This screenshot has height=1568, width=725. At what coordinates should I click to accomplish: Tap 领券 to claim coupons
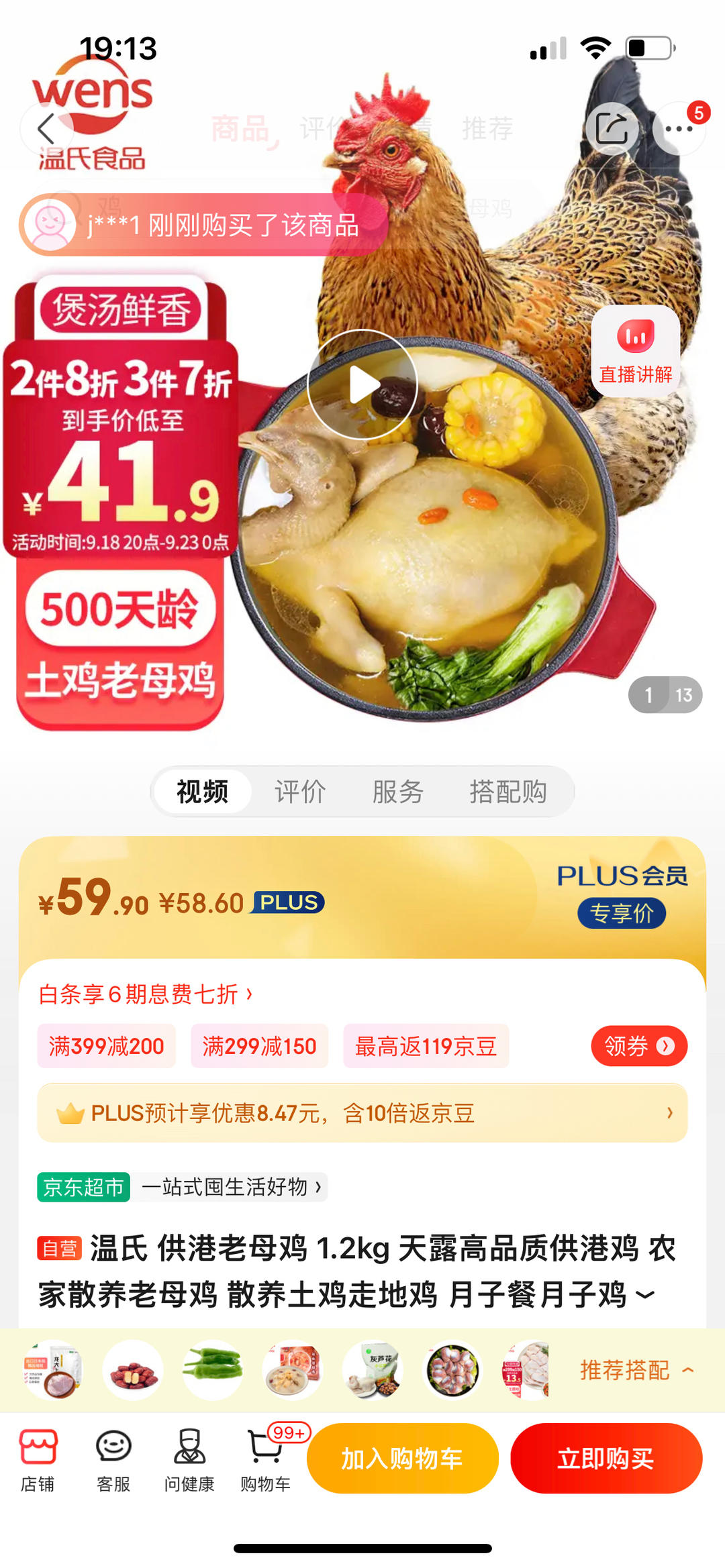click(638, 1046)
